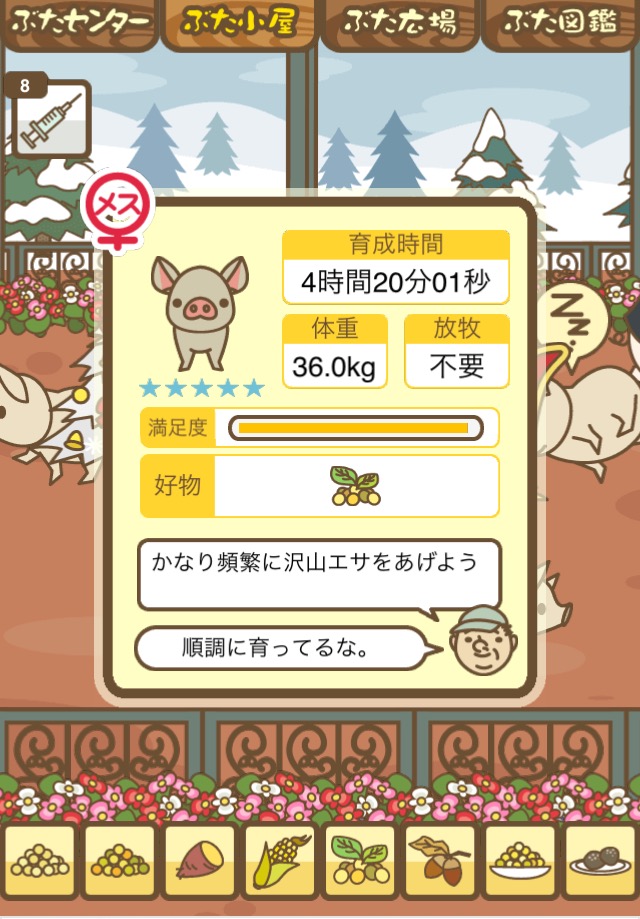Choose the corn feed
The height and width of the screenshot is (919, 640).
point(280,860)
